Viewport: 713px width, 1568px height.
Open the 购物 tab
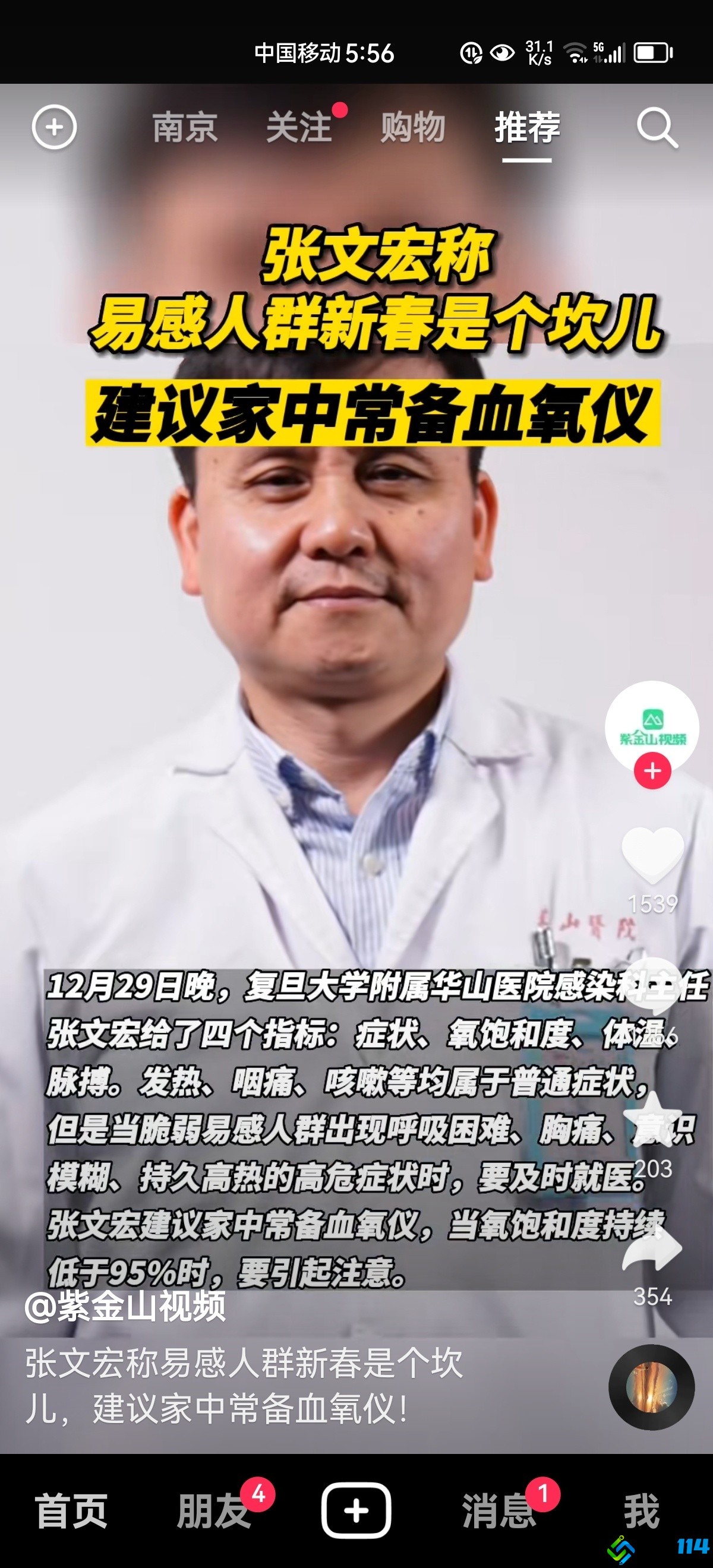click(413, 128)
